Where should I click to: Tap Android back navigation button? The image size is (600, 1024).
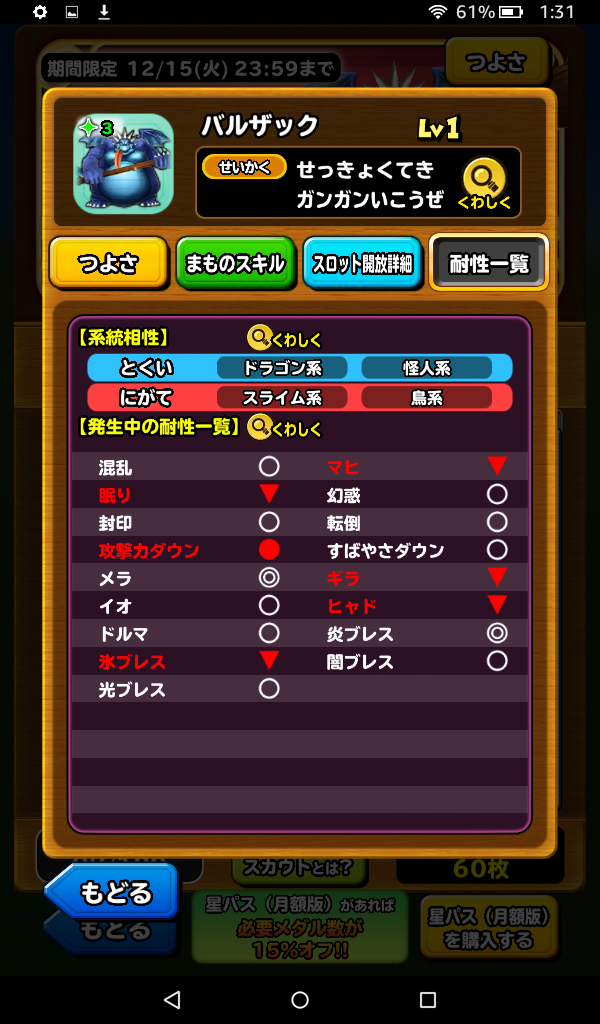tap(172, 999)
